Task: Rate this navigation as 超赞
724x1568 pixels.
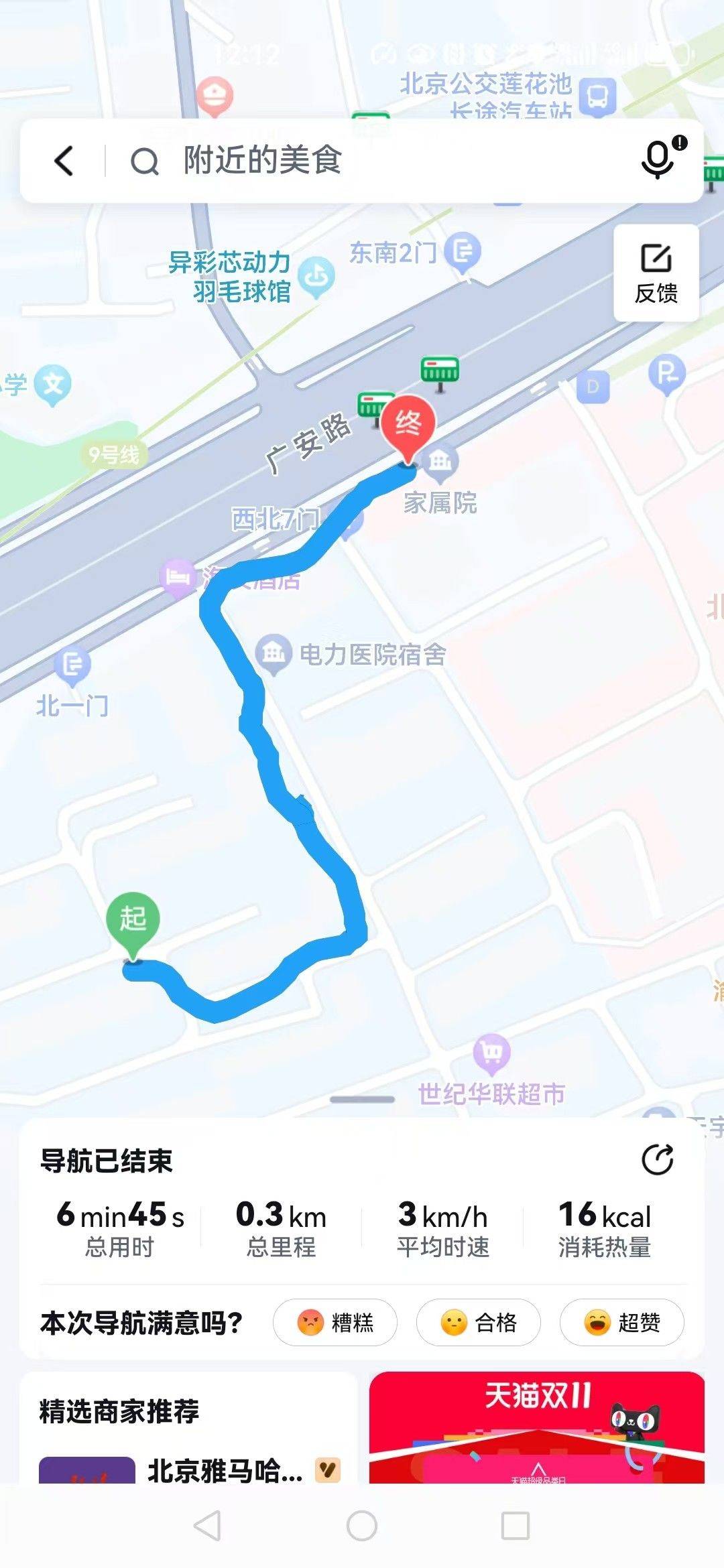Action: [621, 1322]
